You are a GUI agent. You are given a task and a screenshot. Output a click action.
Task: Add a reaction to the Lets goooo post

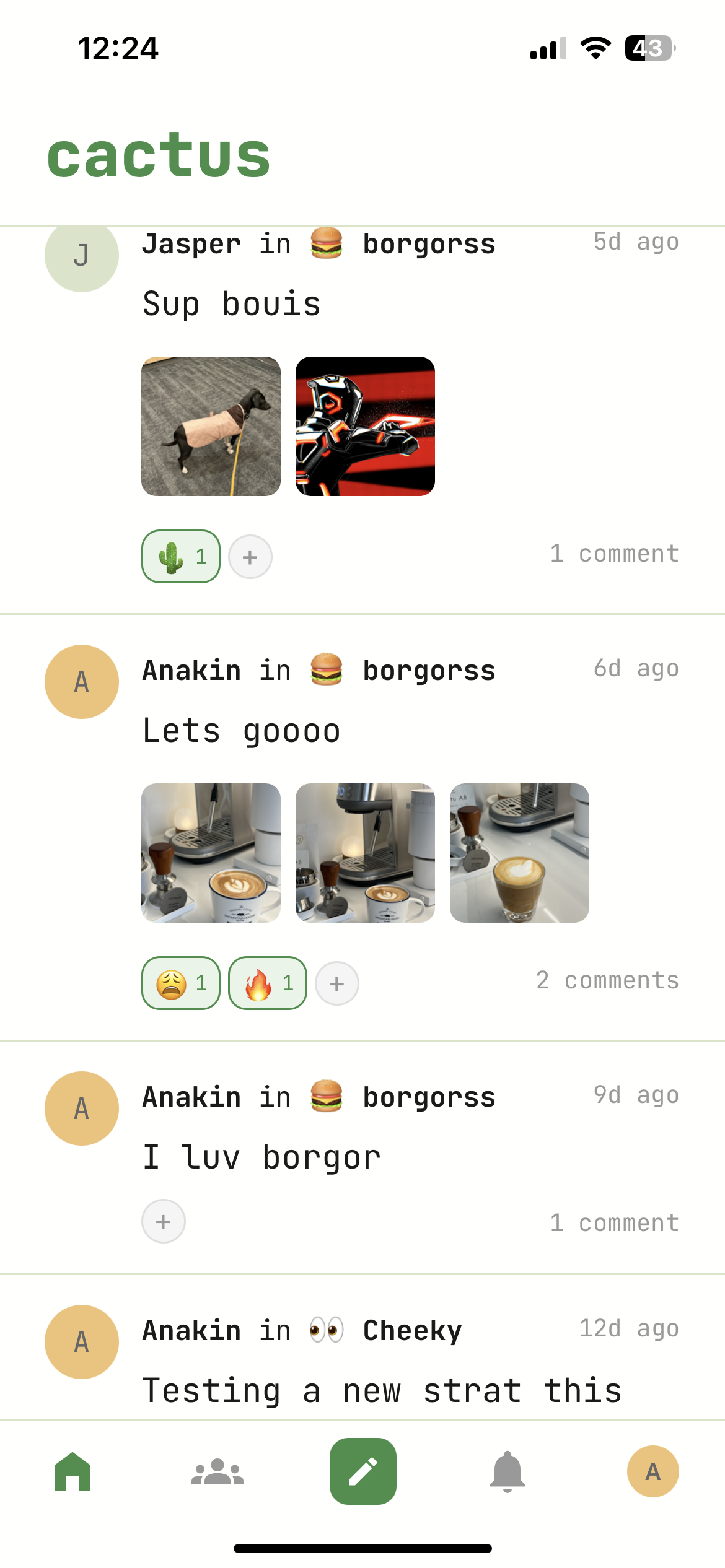pyautogui.click(x=337, y=983)
